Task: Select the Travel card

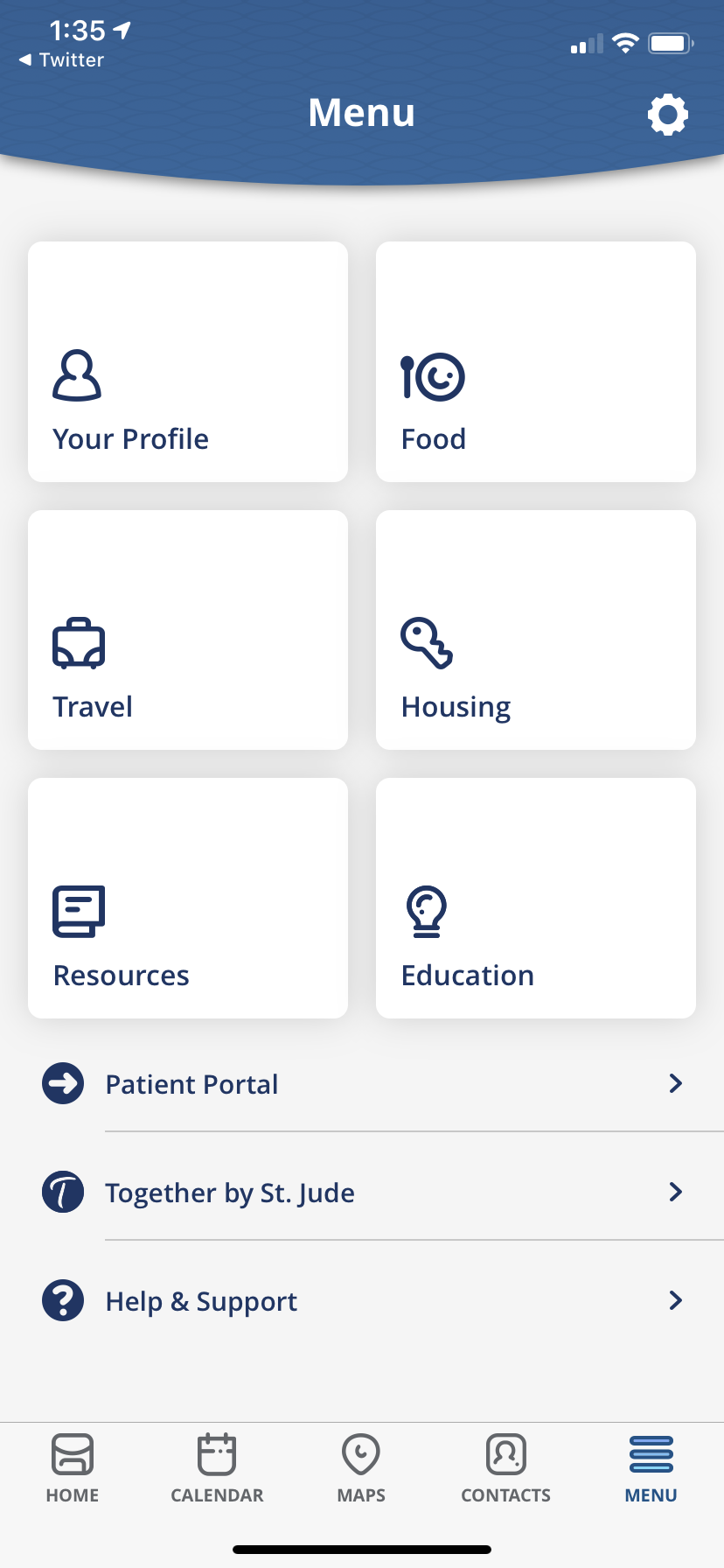Action: [x=188, y=630]
